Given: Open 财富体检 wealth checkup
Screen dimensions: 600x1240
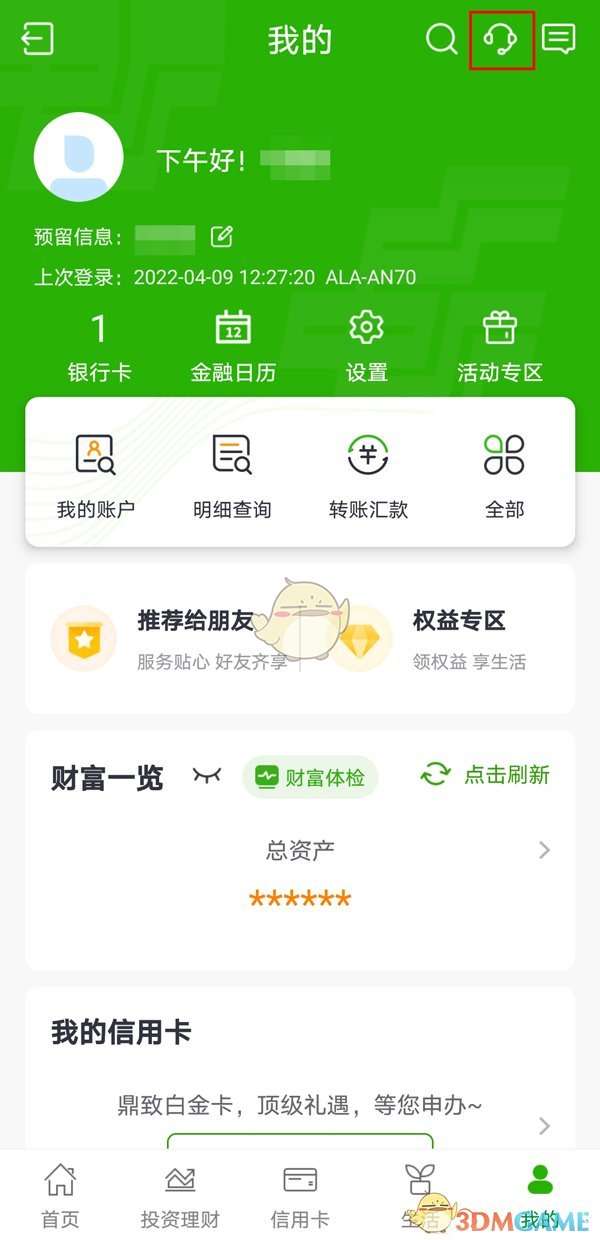Looking at the screenshot, I should 310,777.
